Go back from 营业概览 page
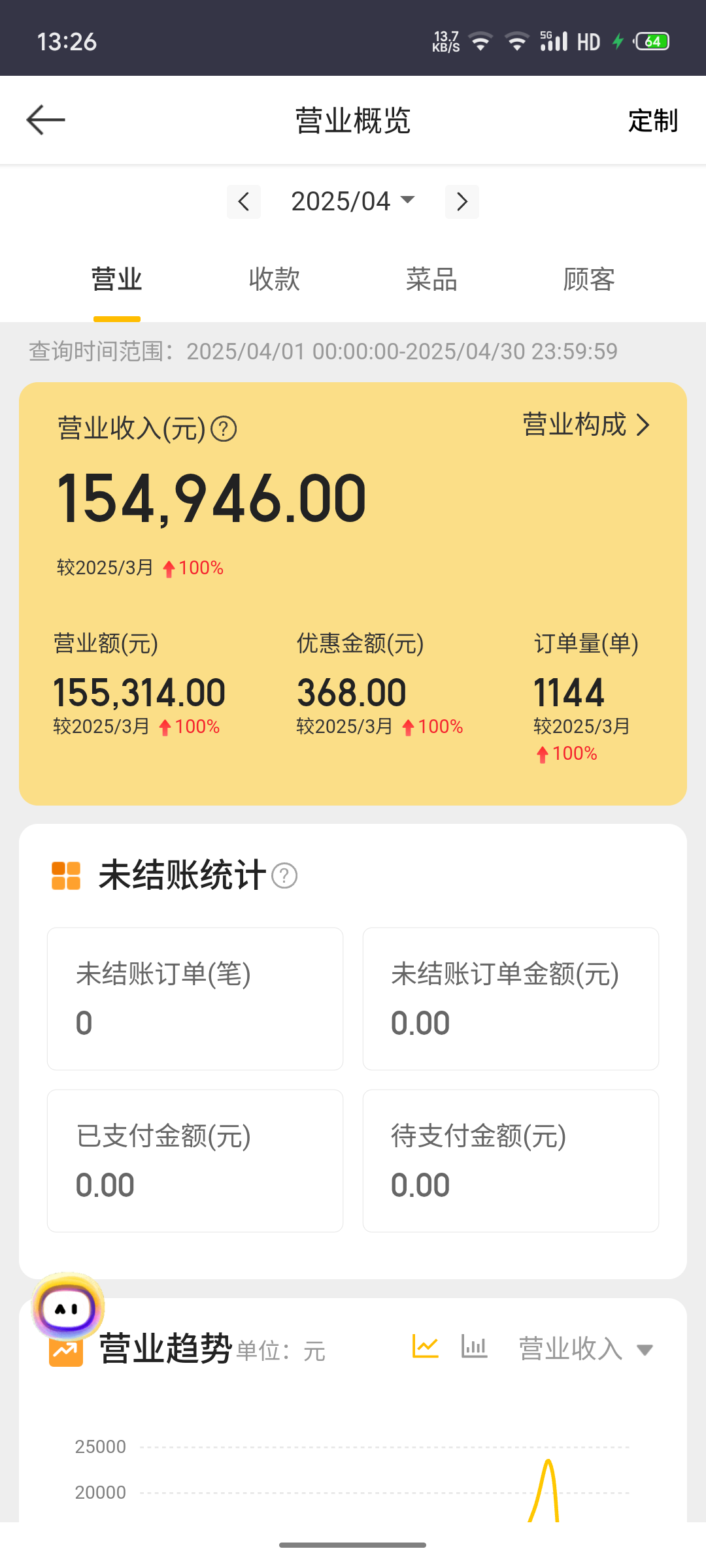This screenshot has width=706, height=1568. [46, 120]
